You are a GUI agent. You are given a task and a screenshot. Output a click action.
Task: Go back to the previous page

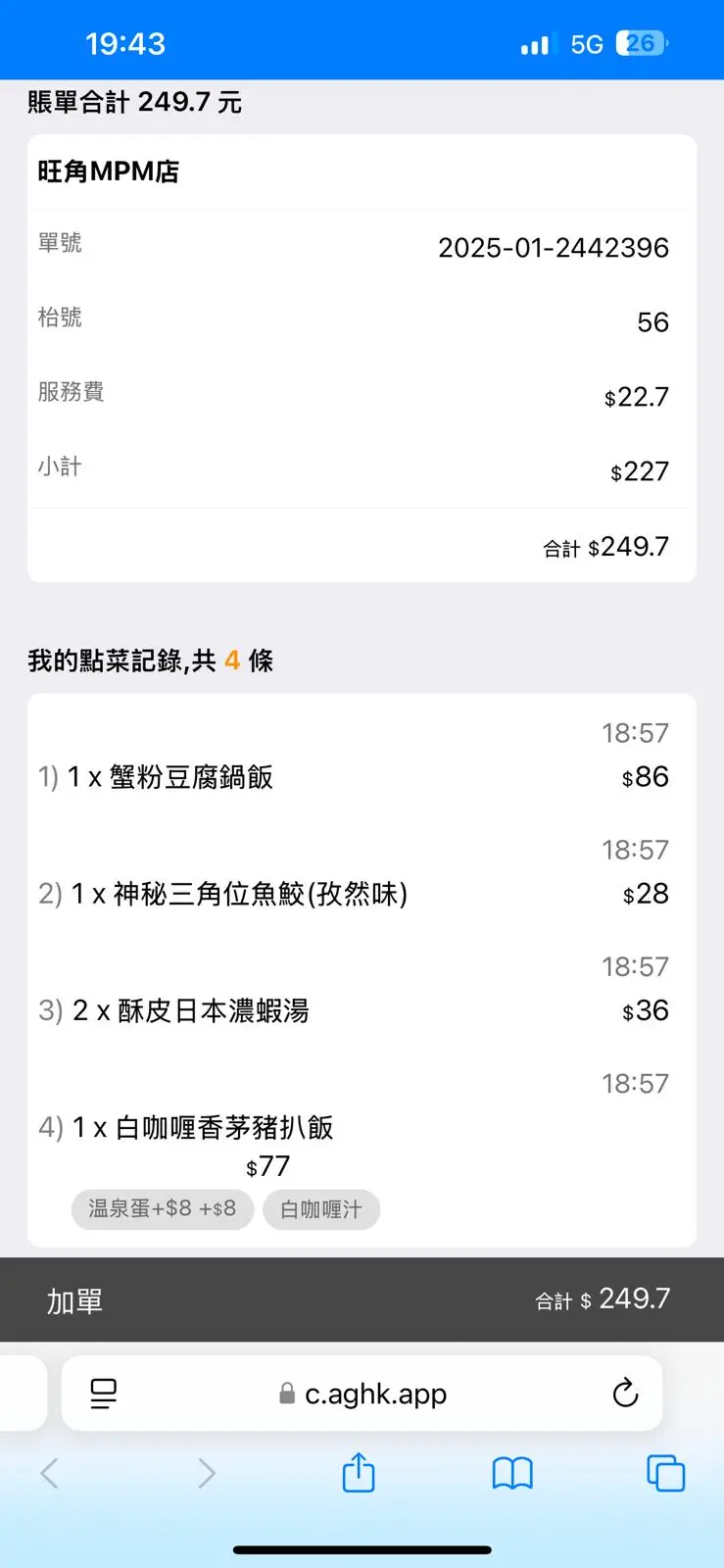pos(49,1473)
